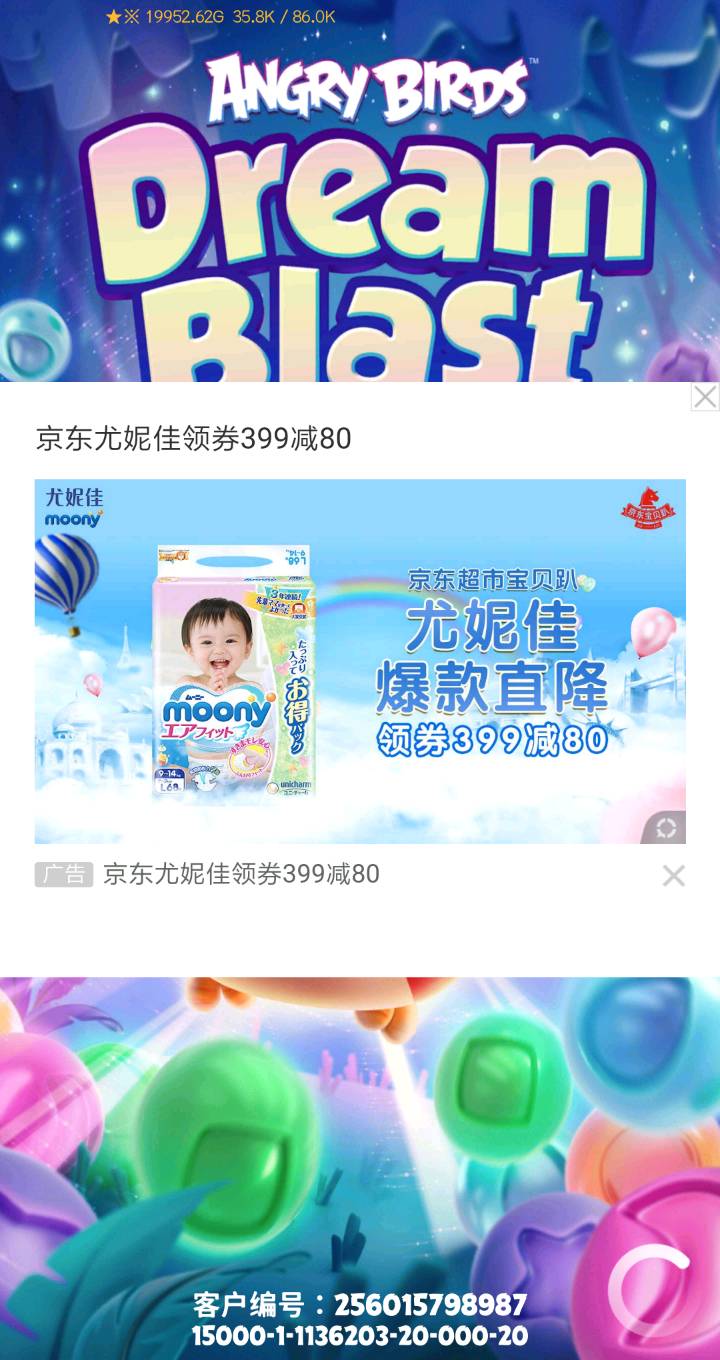Open the ad link 京东尤妮佳领券399减80 next to 广告
The image size is (720, 1360).
pyautogui.click(x=241, y=874)
